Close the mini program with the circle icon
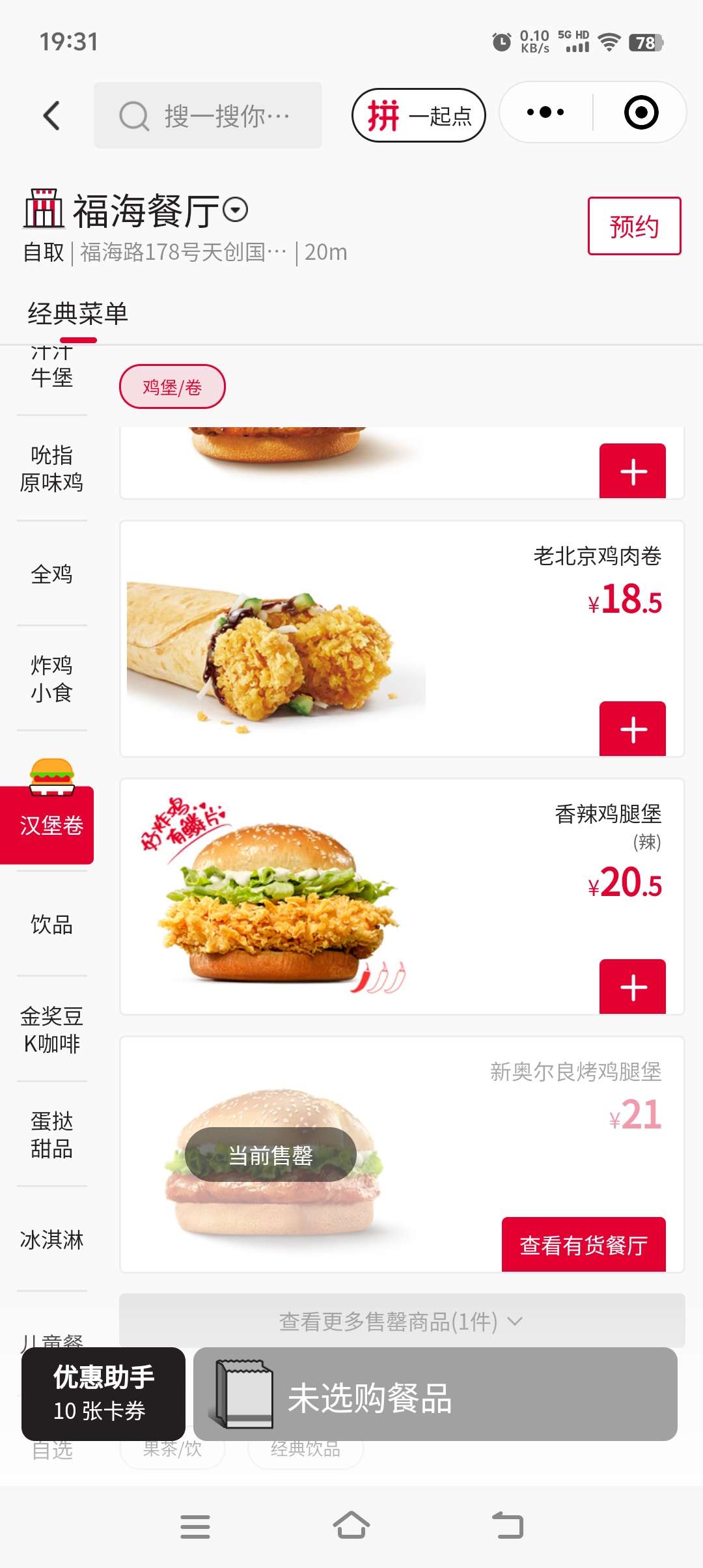The width and height of the screenshot is (703, 1568). coord(641,113)
